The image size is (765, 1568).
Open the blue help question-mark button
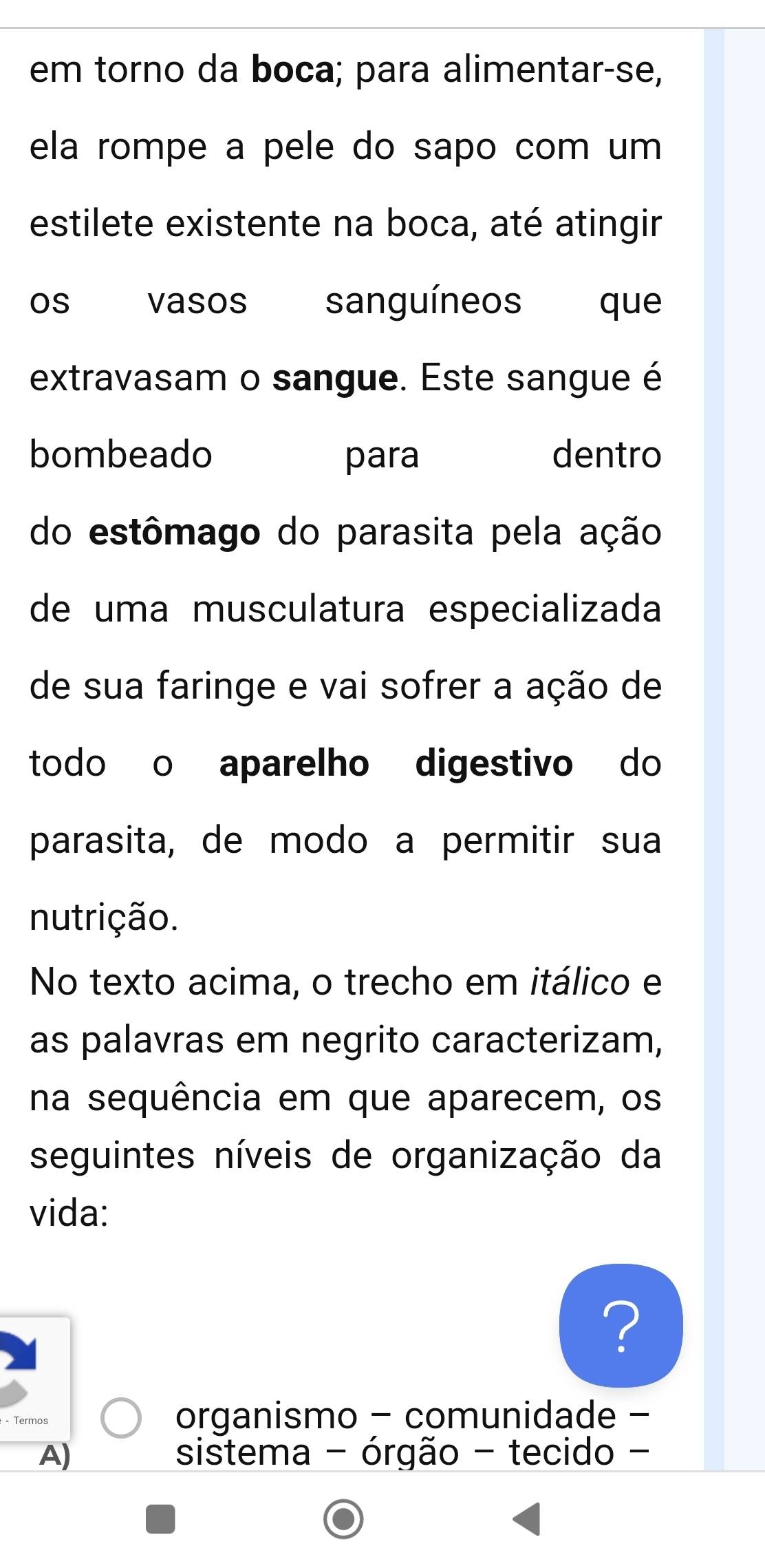621,1325
